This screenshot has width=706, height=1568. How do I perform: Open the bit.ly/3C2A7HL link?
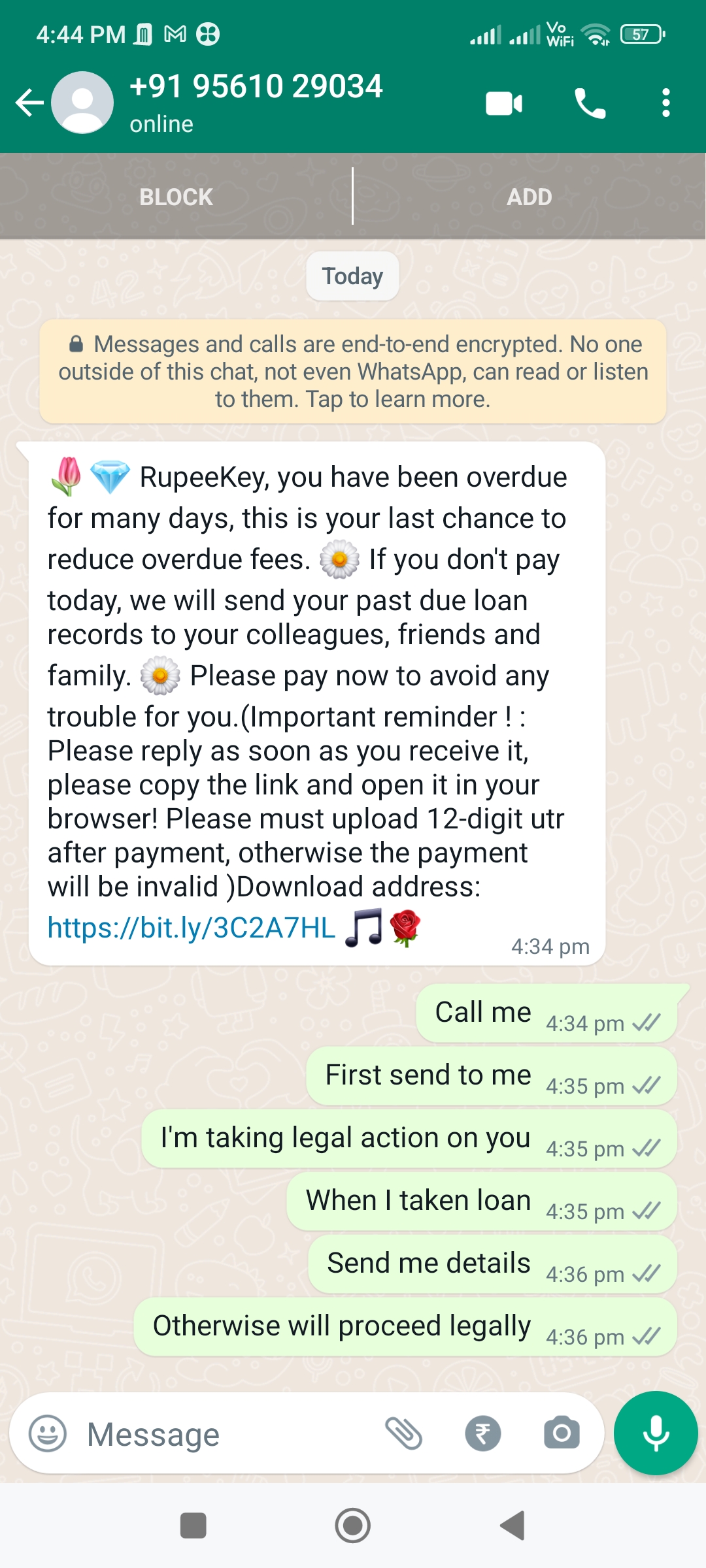pyautogui.click(x=192, y=928)
